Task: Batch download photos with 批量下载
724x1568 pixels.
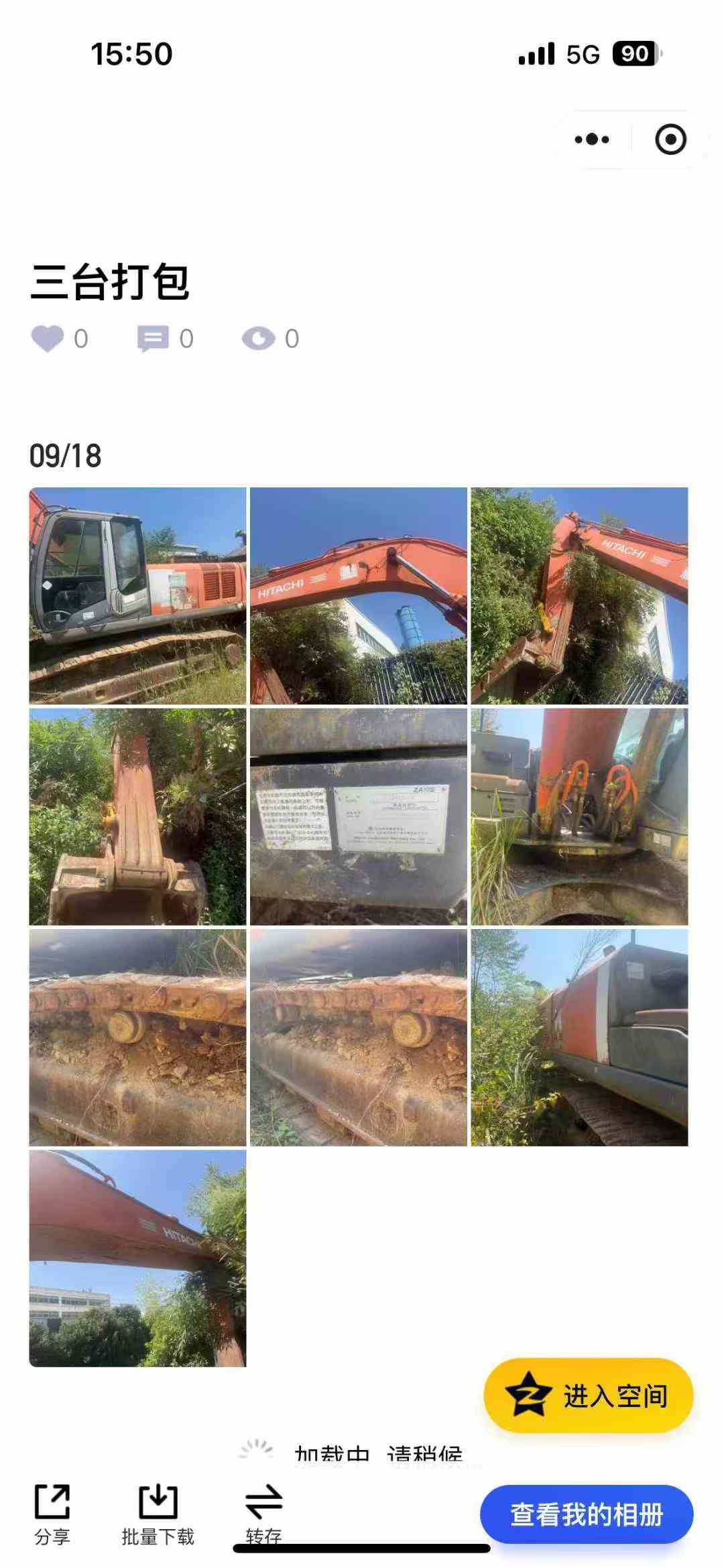Action: [x=158, y=1512]
